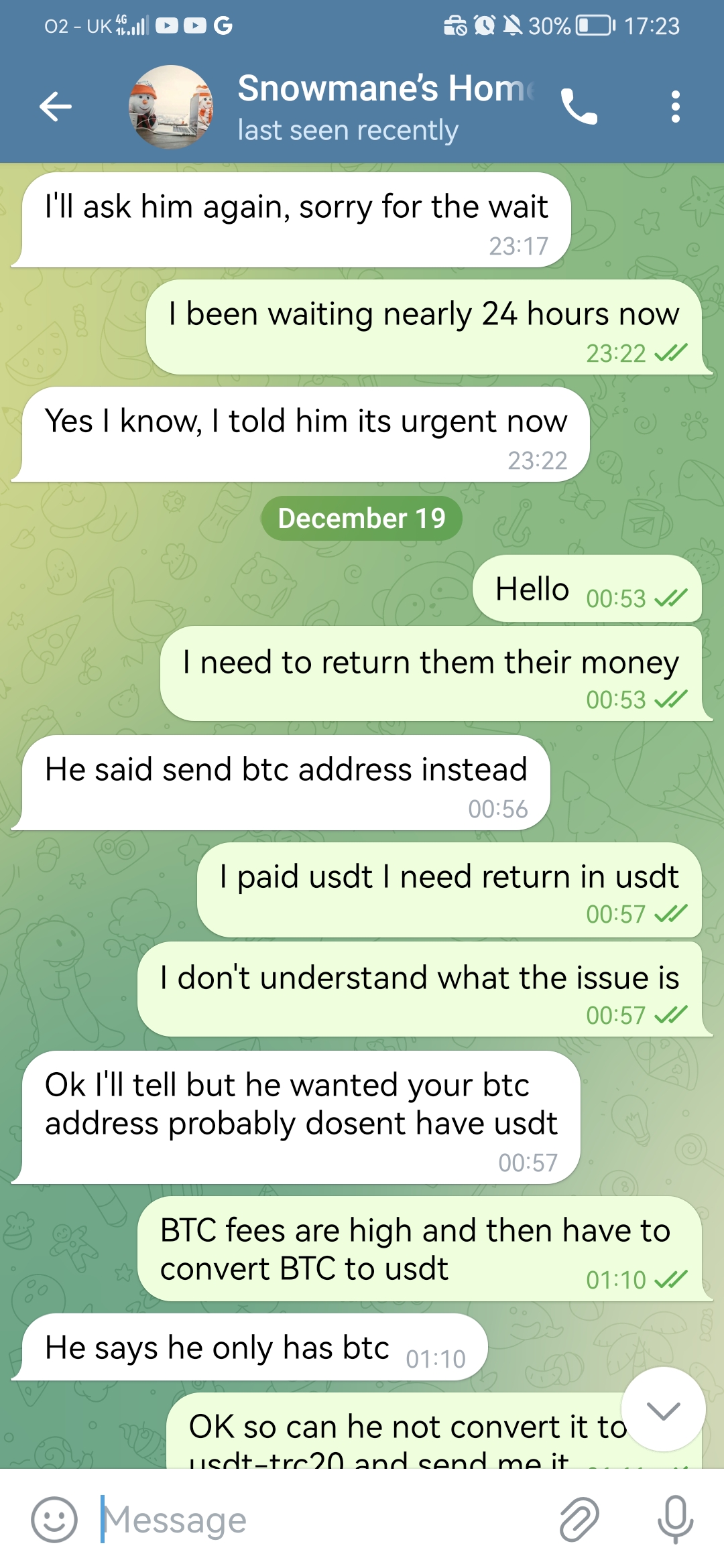Image resolution: width=724 pixels, height=1568 pixels.
Task: Tap the back arrow to leave the chat
Action: 55,107
